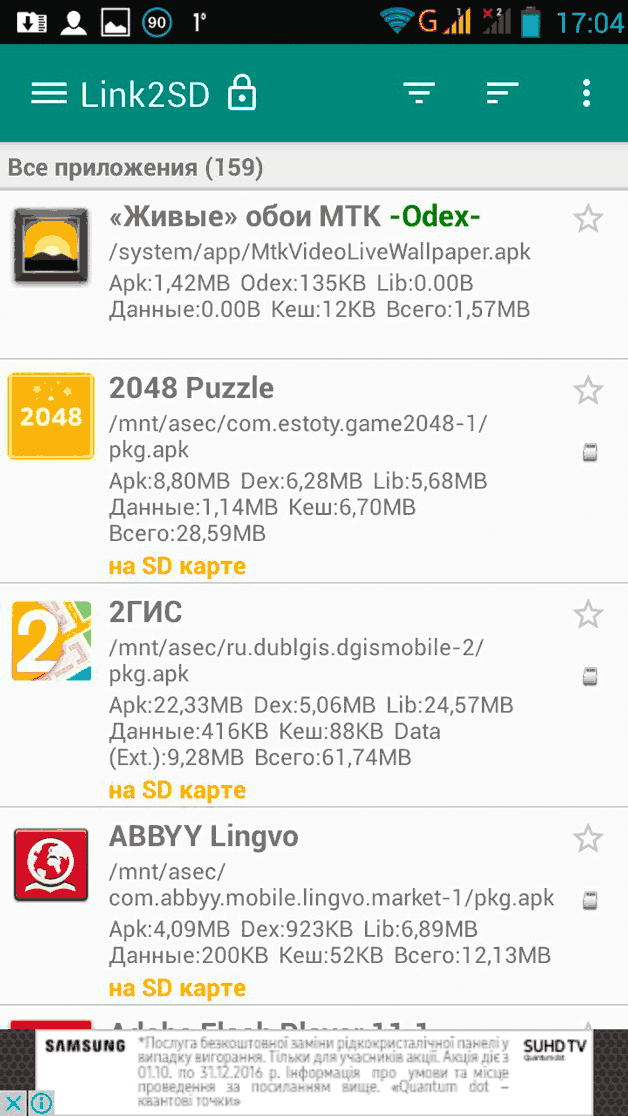The height and width of the screenshot is (1116, 628).
Task: Open the sort options icon
Action: tap(502, 93)
